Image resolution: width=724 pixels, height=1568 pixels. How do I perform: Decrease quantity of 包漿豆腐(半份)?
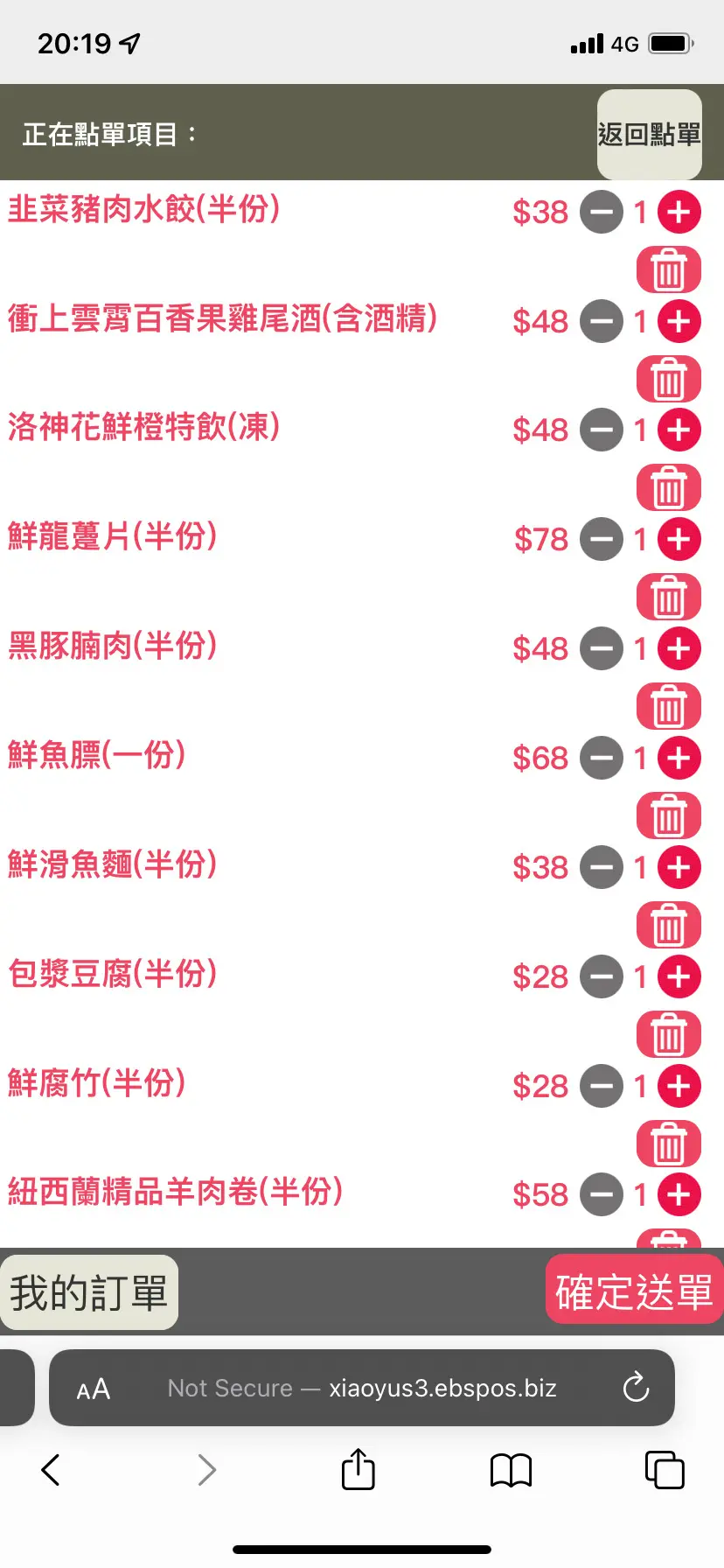(602, 976)
